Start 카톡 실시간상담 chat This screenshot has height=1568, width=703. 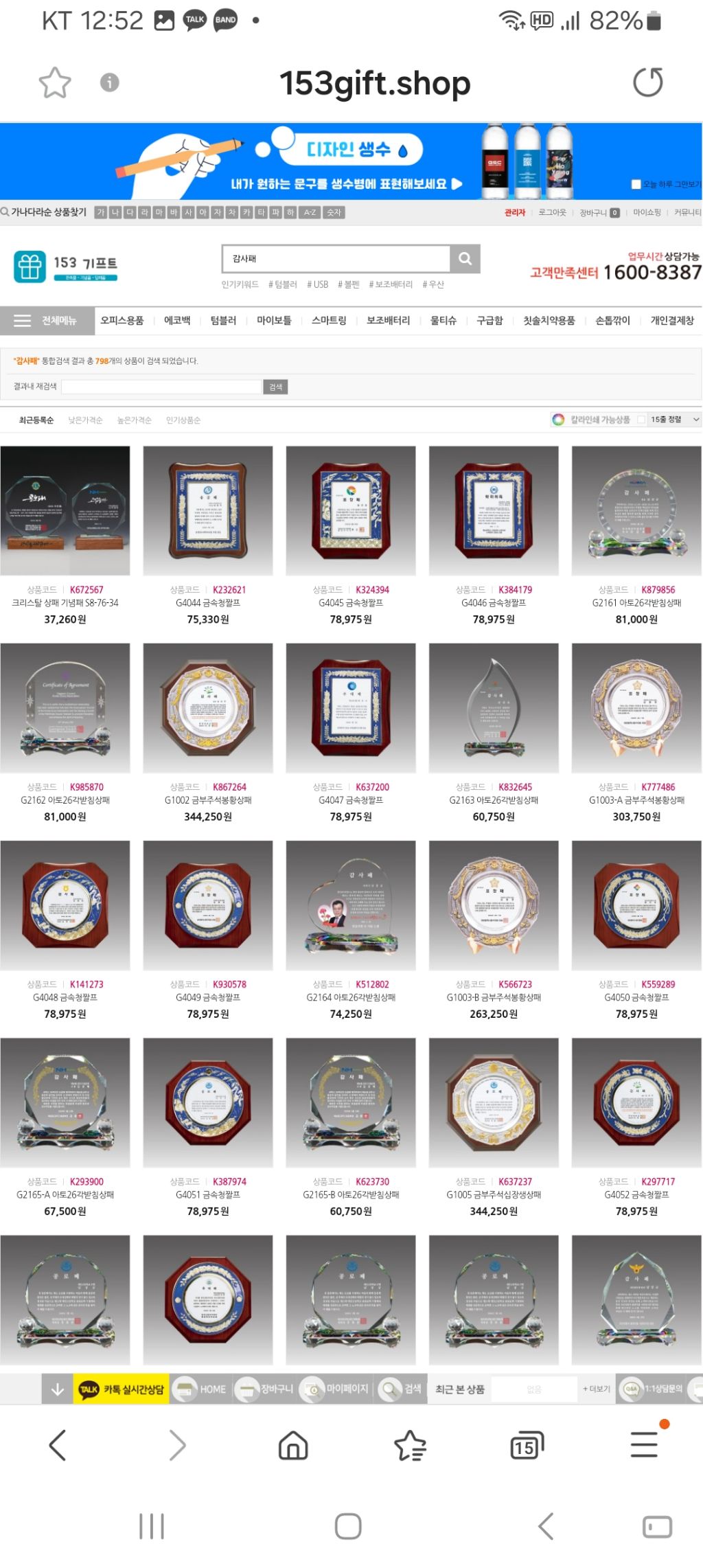point(122,1389)
